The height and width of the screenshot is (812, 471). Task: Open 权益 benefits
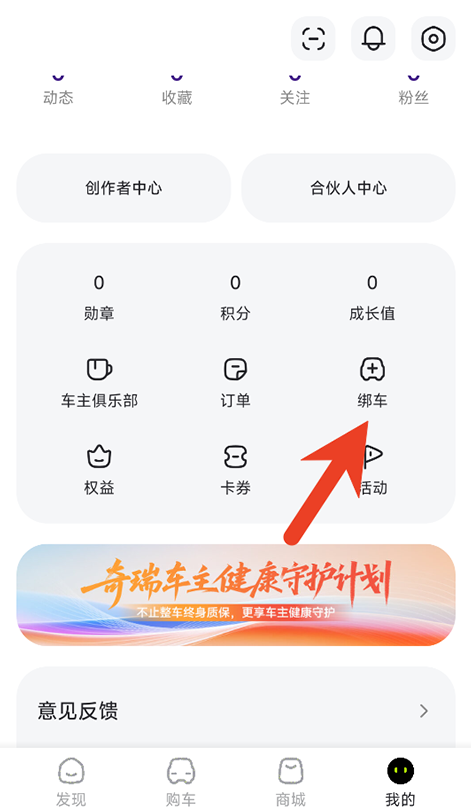coord(99,470)
